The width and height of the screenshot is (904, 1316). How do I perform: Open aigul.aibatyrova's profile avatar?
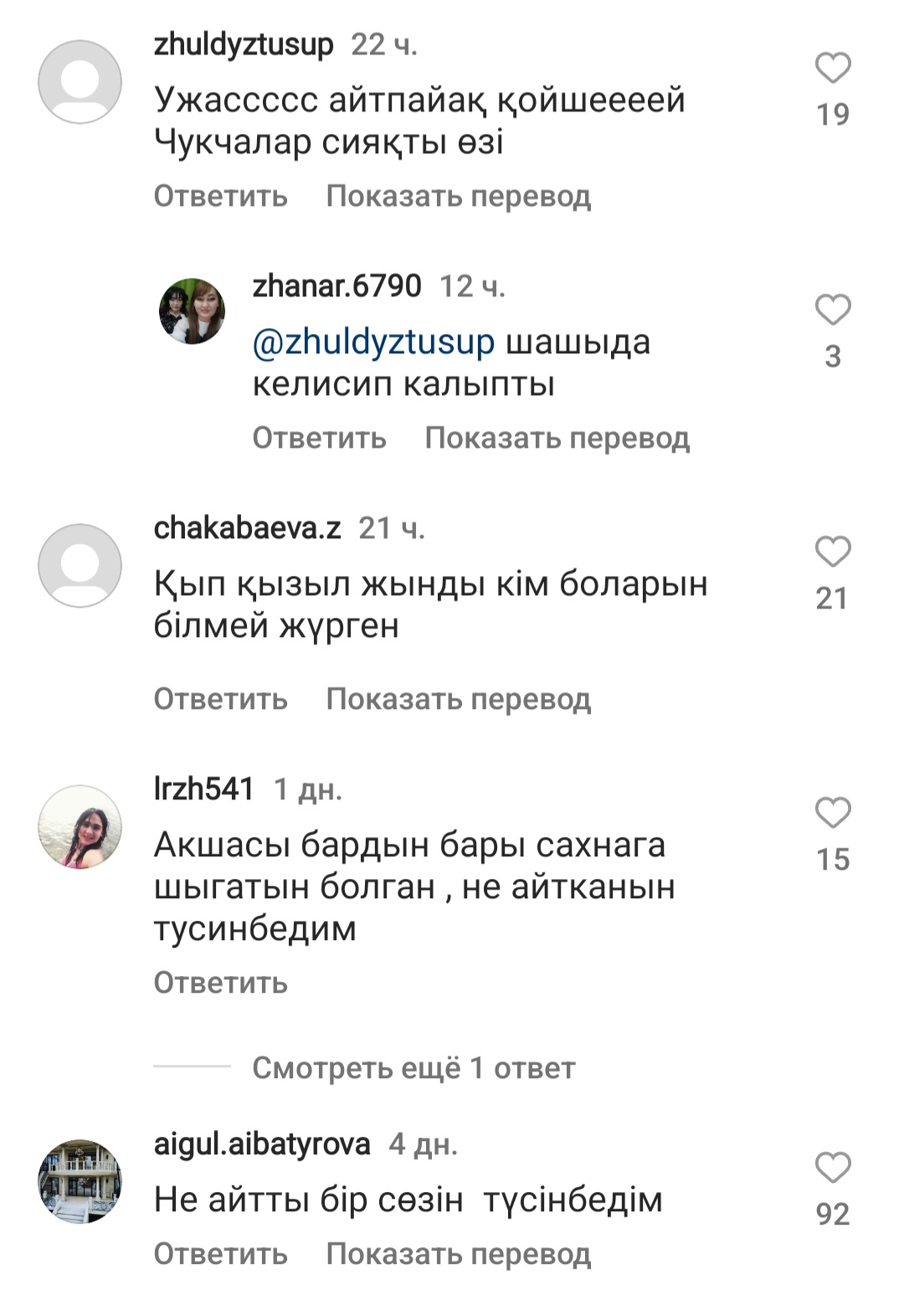(80, 1182)
